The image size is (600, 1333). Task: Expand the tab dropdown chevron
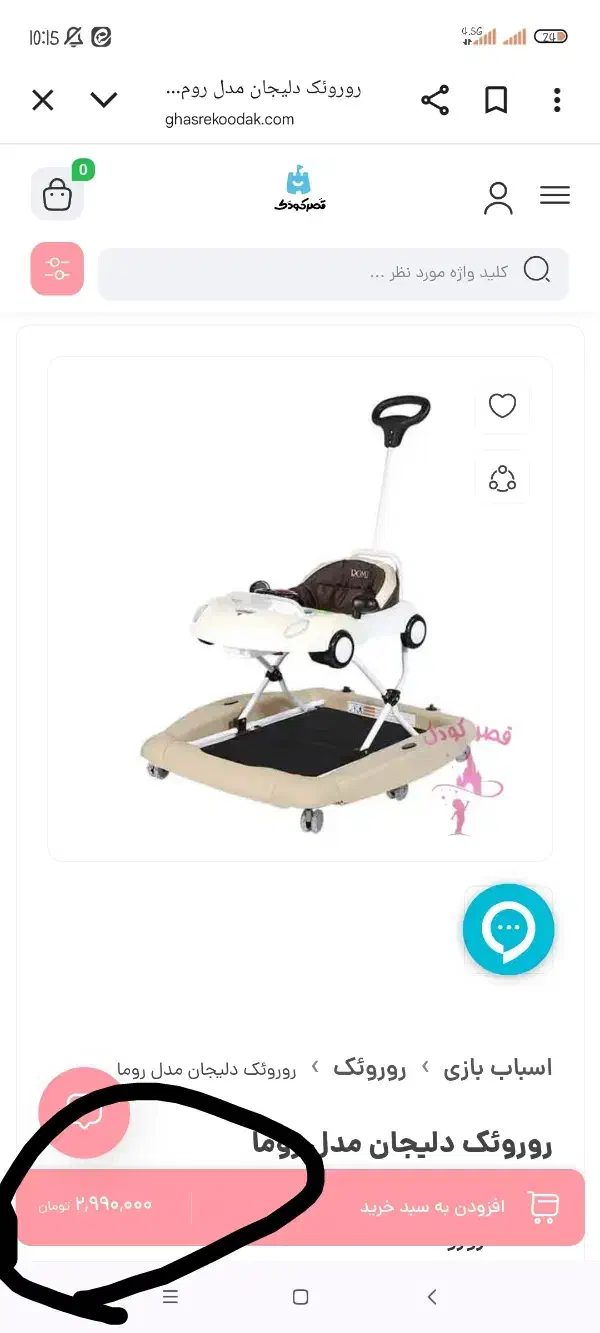pos(104,100)
